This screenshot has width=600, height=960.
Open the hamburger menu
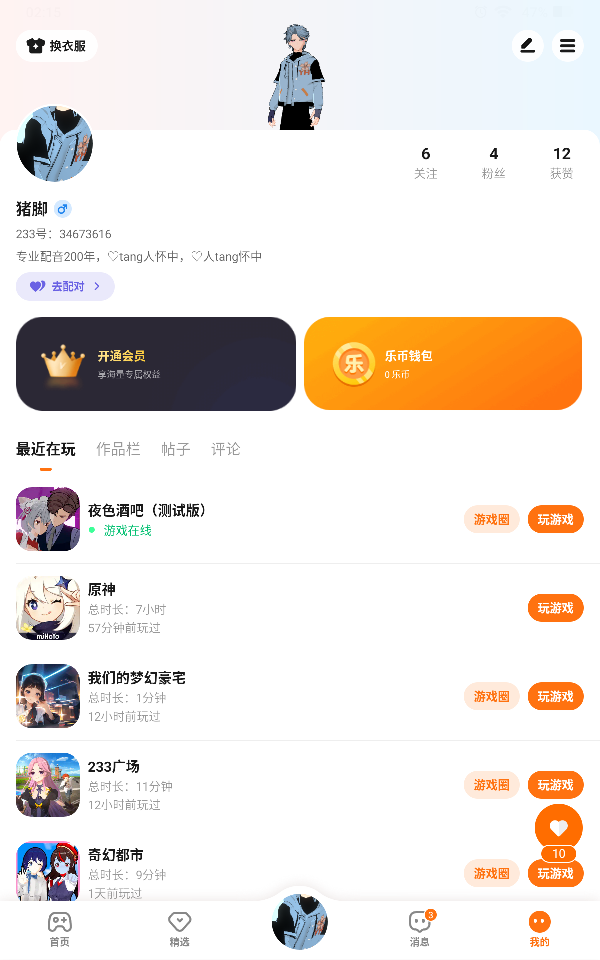(x=567, y=46)
